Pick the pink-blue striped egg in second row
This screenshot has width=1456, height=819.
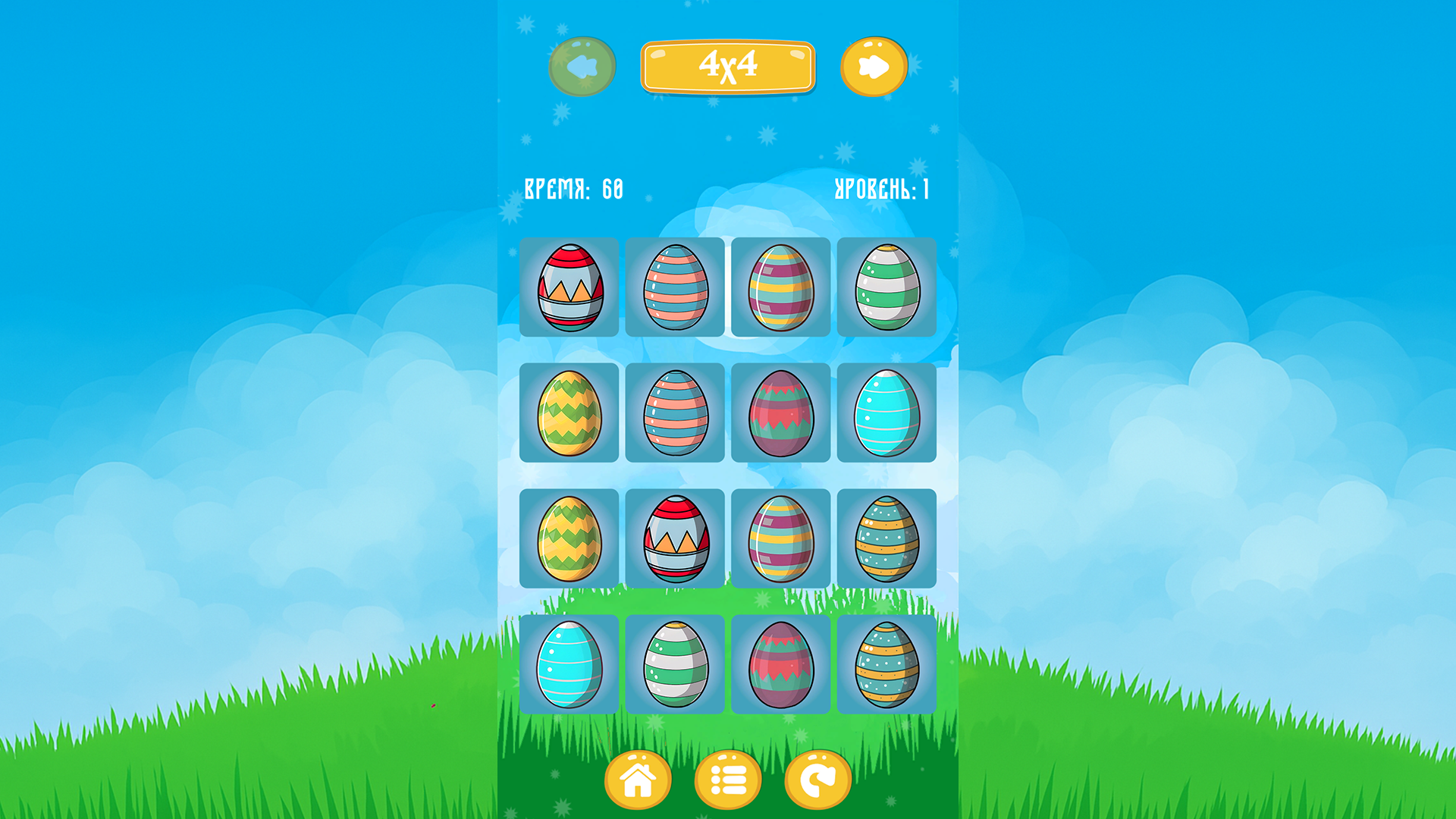pos(675,413)
